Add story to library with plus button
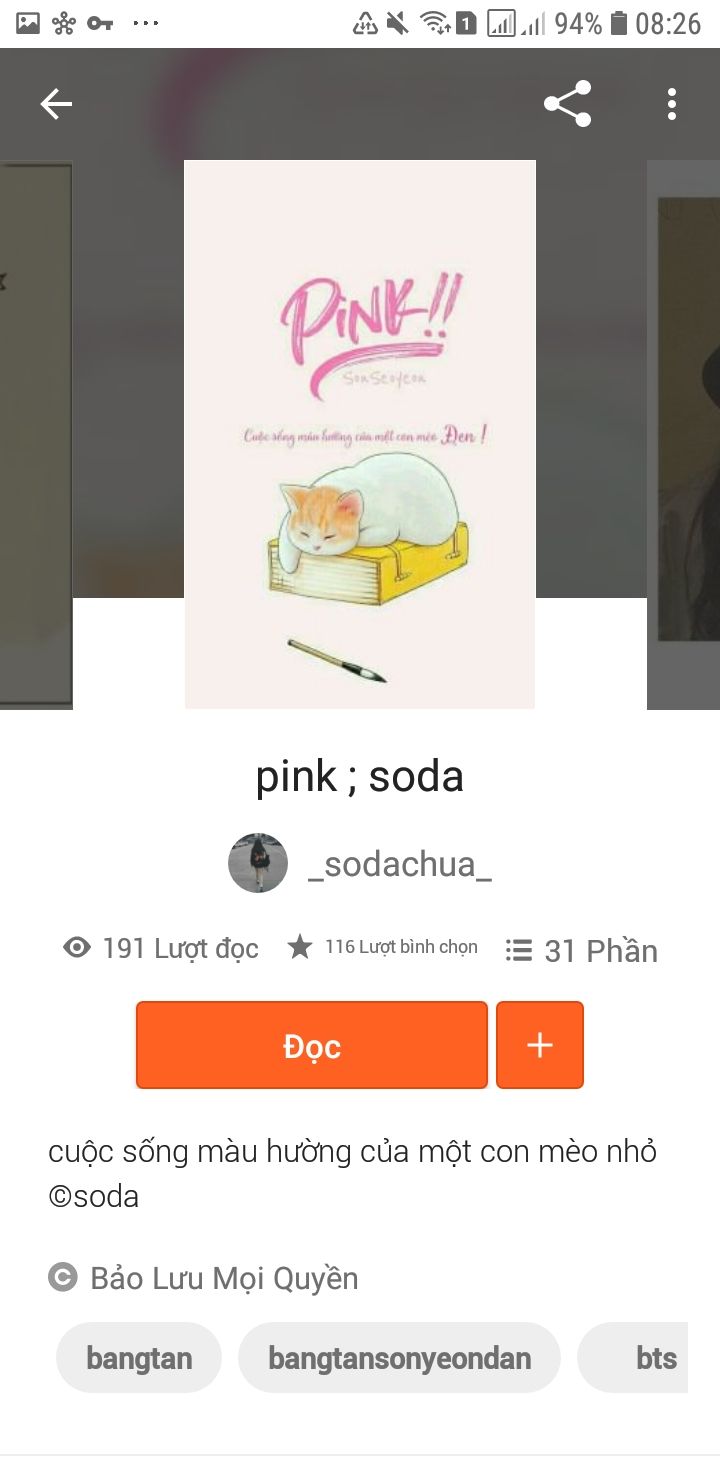The image size is (720, 1480). [x=540, y=1045]
